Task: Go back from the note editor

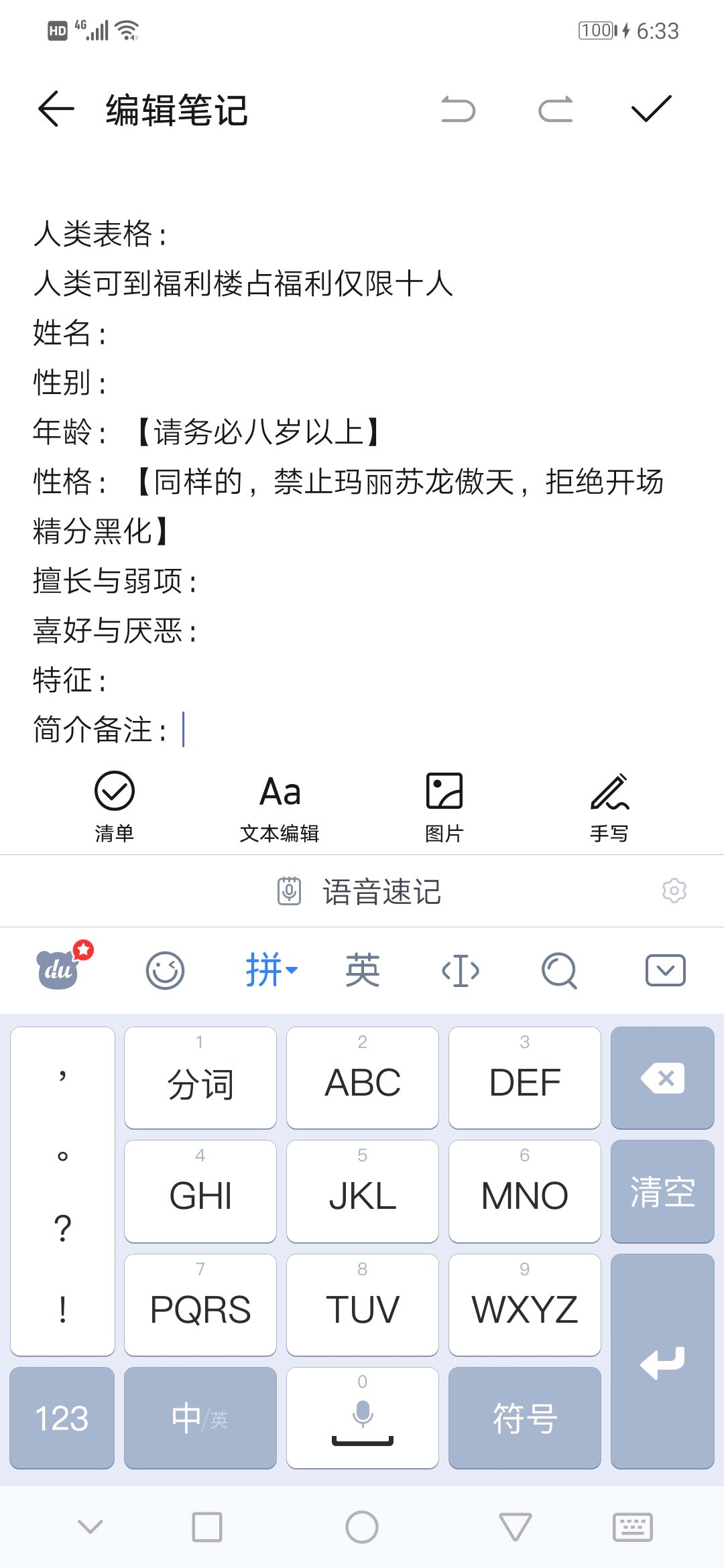Action: (56, 109)
